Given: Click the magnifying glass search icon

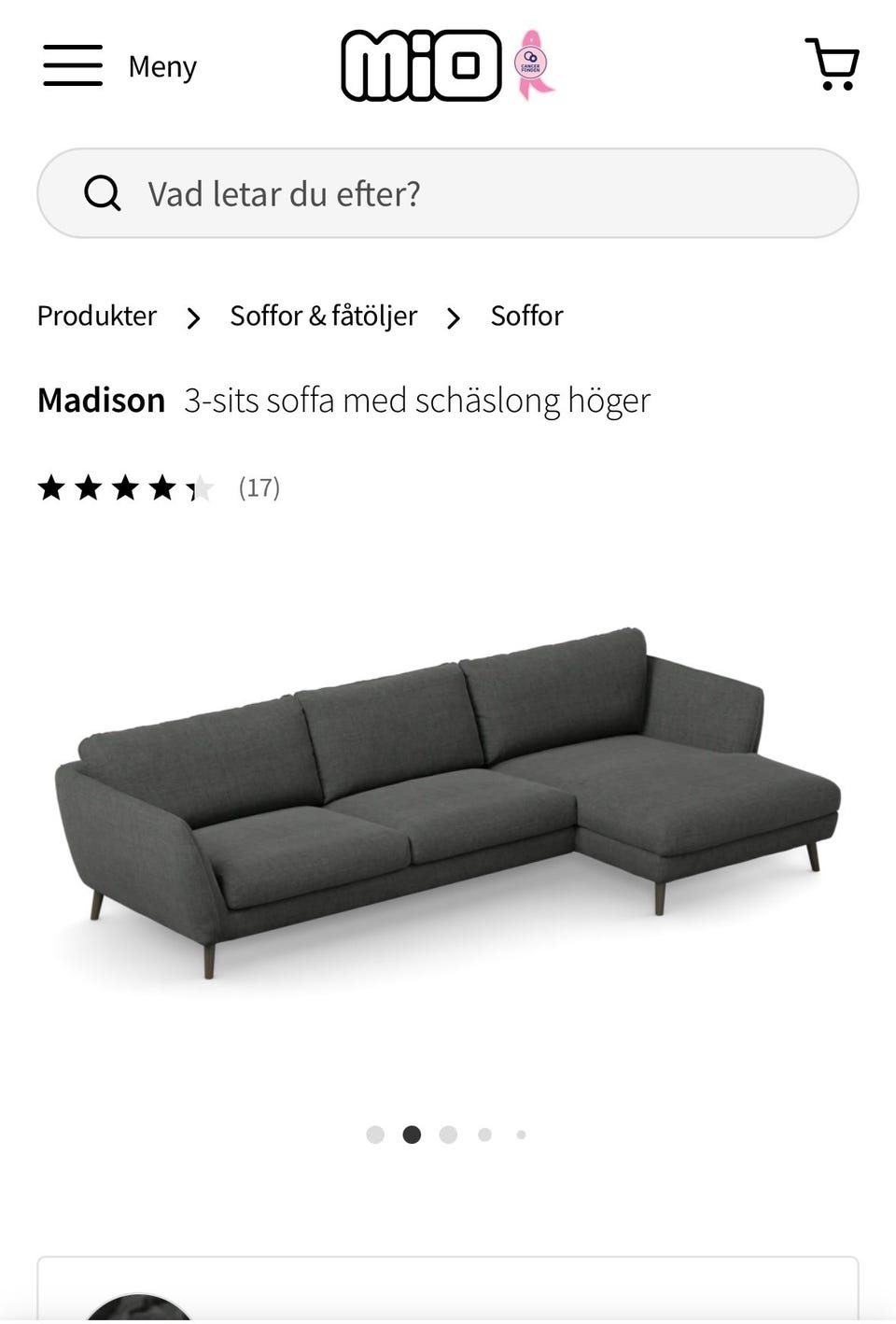Looking at the screenshot, I should click(103, 193).
